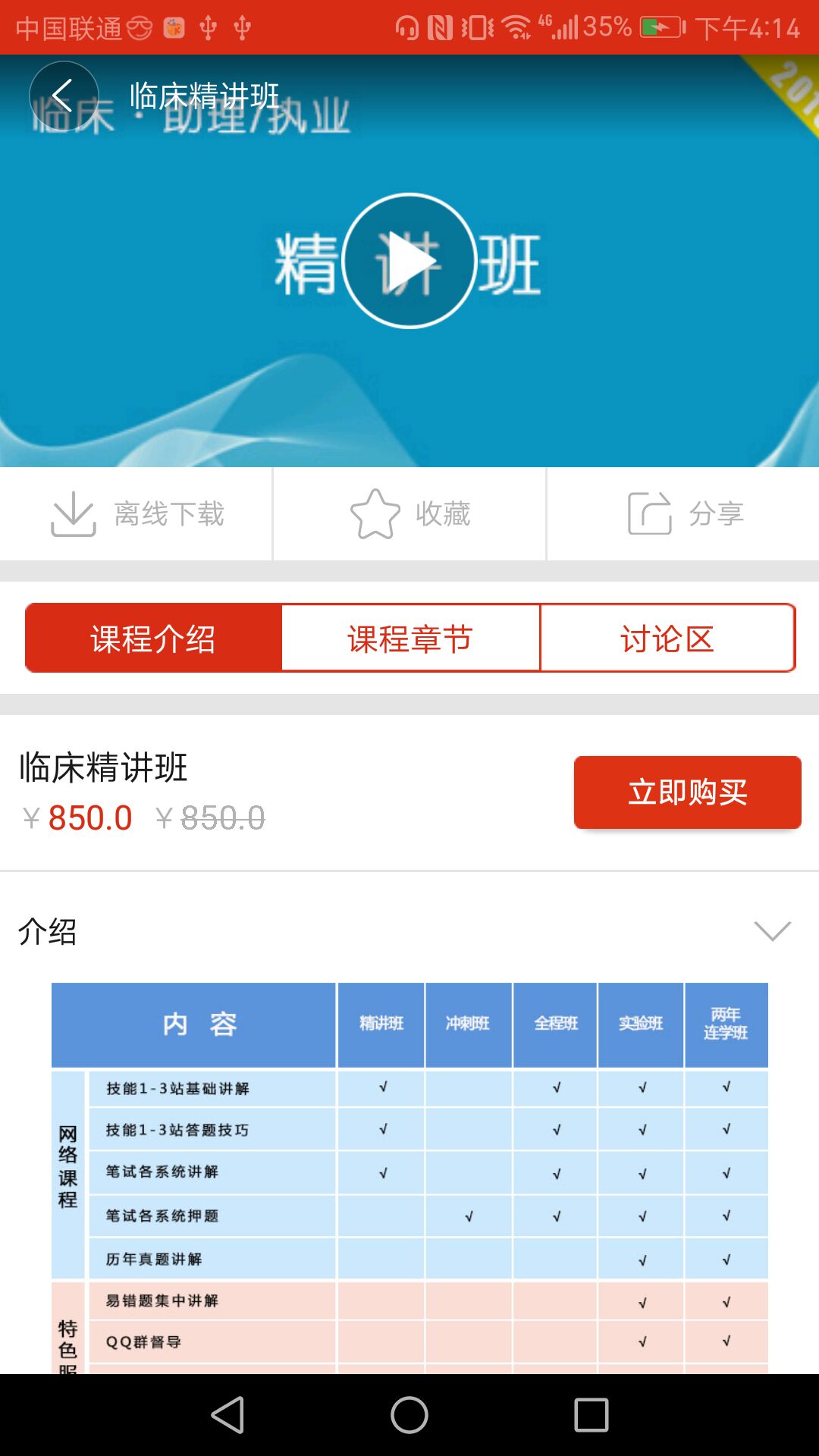Switch to the 课程章节 tab
Image resolution: width=819 pixels, height=1456 pixels.
(410, 637)
